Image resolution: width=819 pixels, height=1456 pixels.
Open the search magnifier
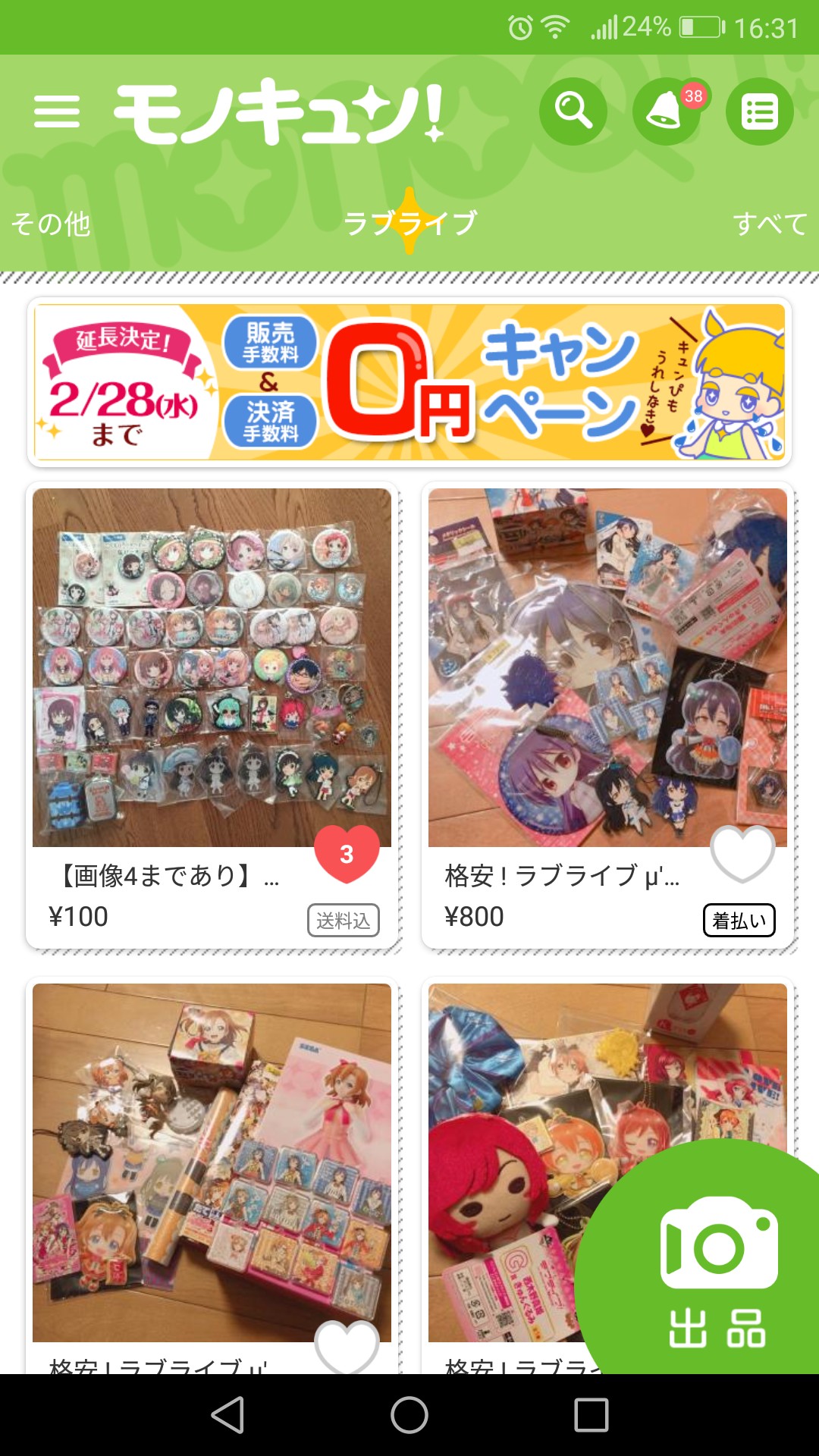[x=573, y=112]
